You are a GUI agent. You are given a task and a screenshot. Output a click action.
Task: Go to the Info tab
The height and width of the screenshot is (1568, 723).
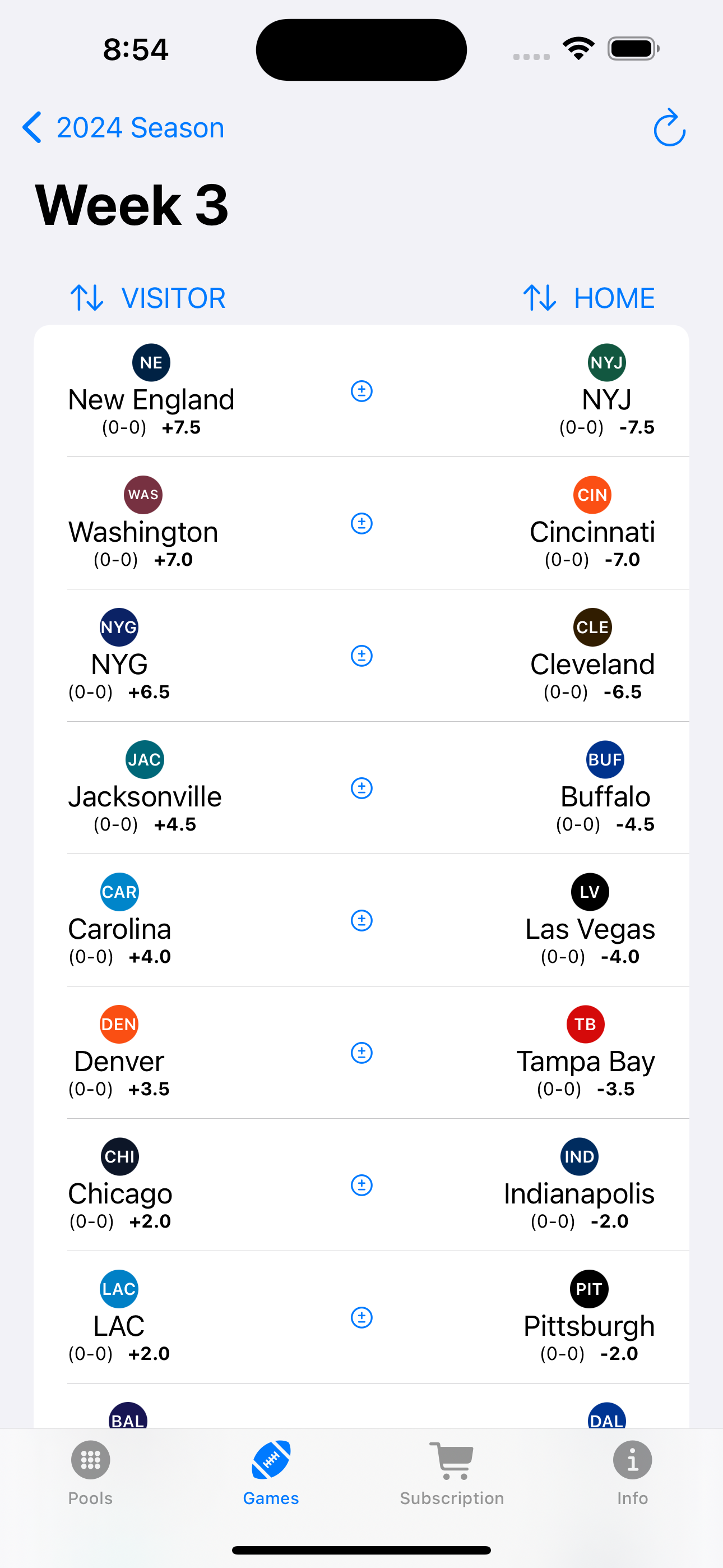[x=632, y=1473]
